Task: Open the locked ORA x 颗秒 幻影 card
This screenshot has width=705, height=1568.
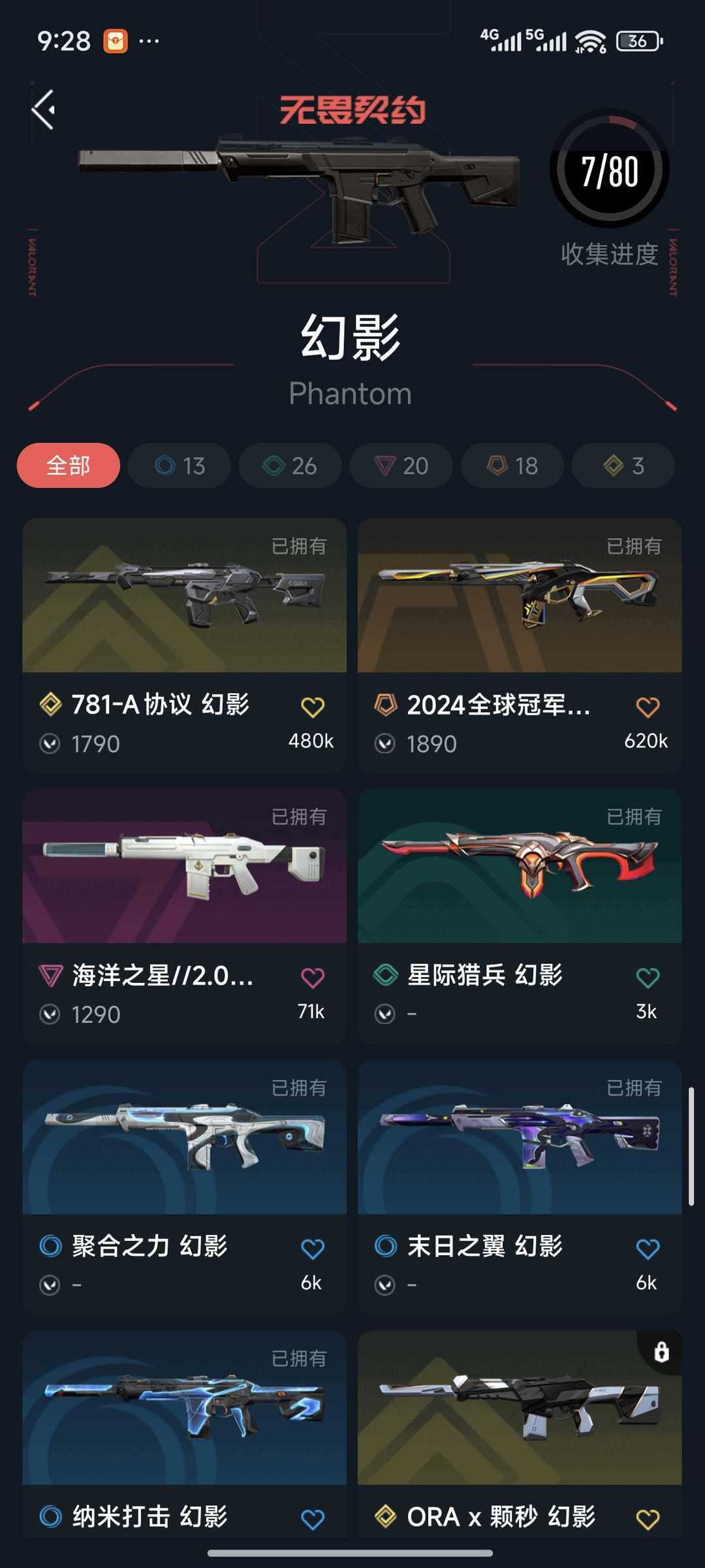Action: (x=520, y=1408)
